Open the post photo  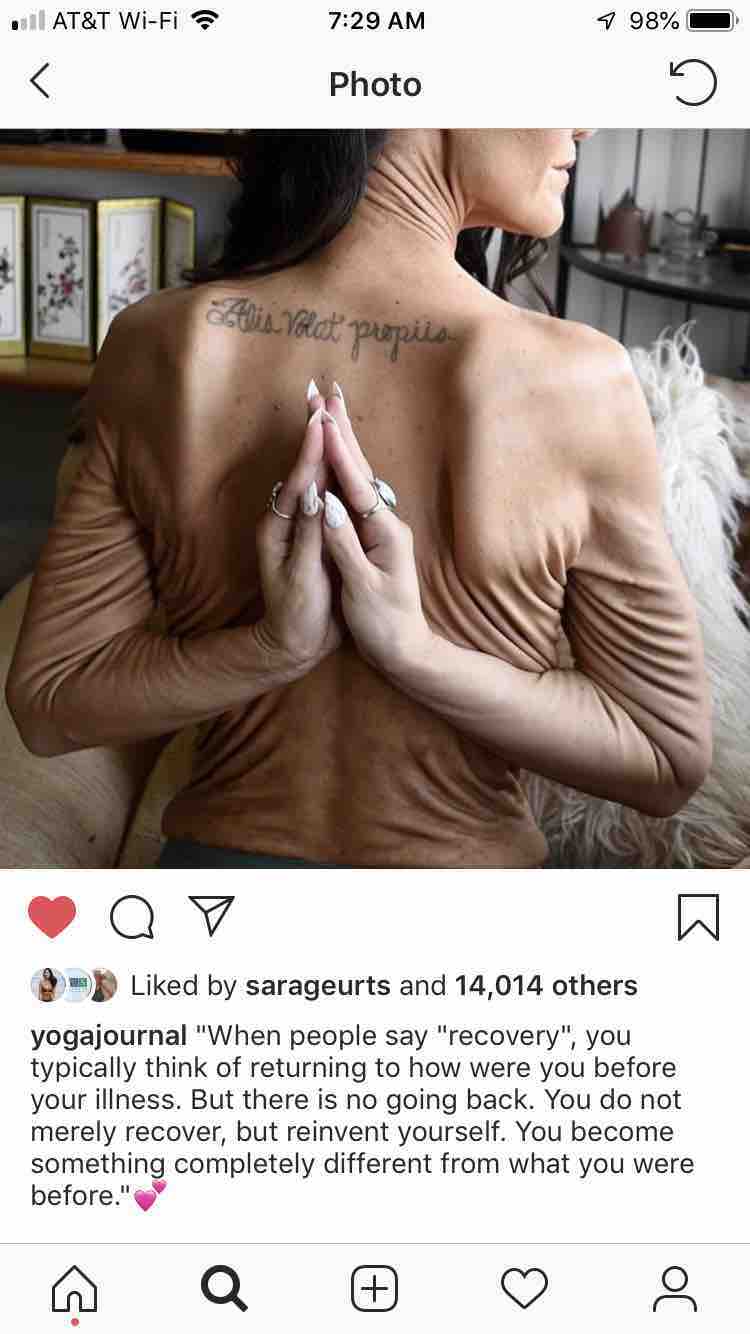(x=375, y=498)
